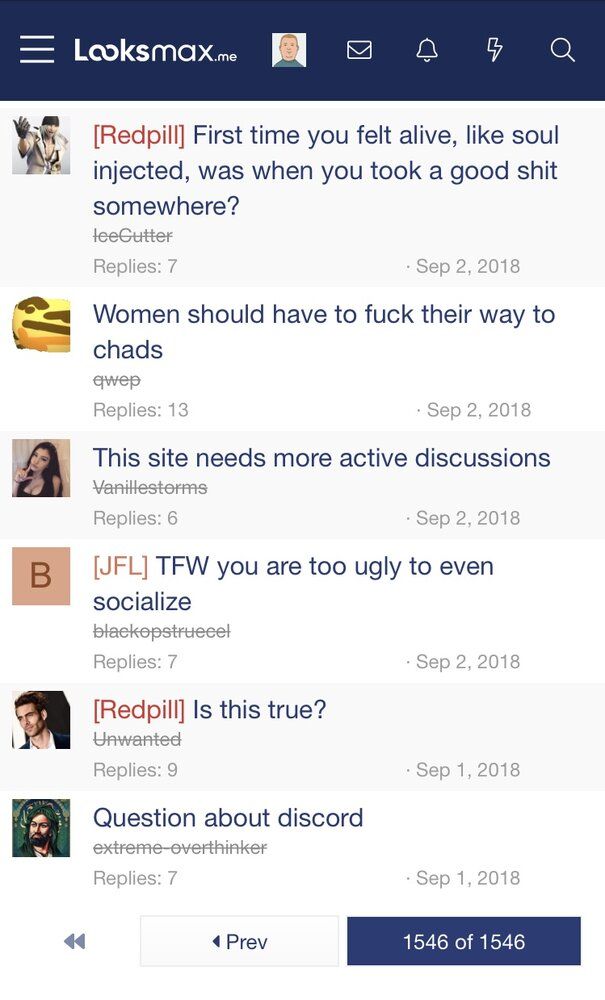The height and width of the screenshot is (1000, 605).
Task: Jump to first page with double arrow
Action: pyautogui.click(x=75, y=941)
